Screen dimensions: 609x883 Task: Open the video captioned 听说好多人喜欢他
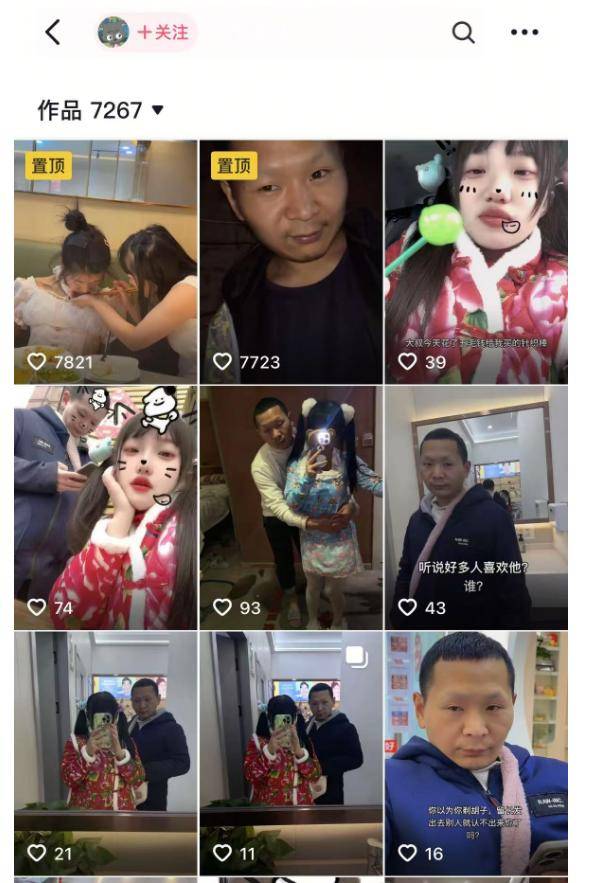click(x=476, y=508)
